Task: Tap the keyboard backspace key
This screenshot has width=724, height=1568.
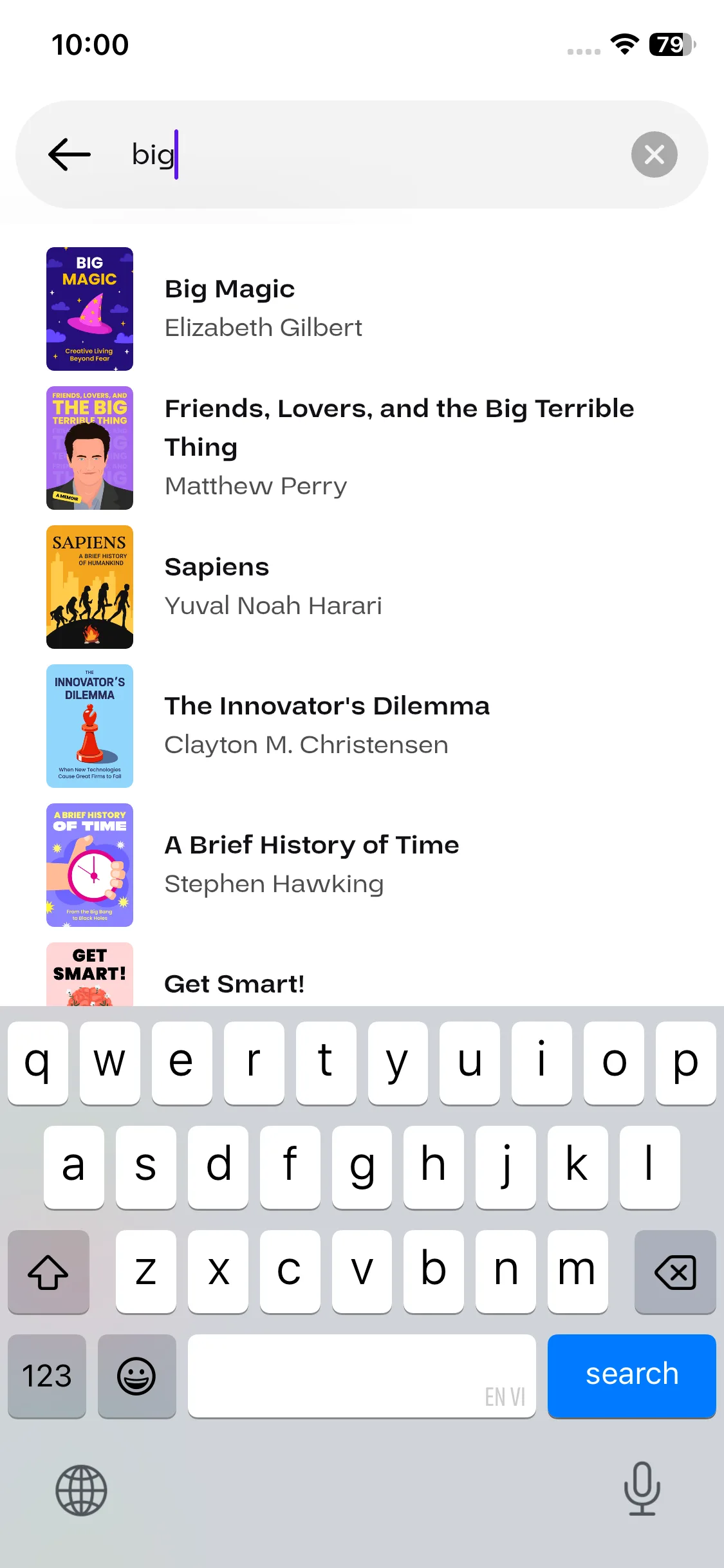Action: 674,1272
